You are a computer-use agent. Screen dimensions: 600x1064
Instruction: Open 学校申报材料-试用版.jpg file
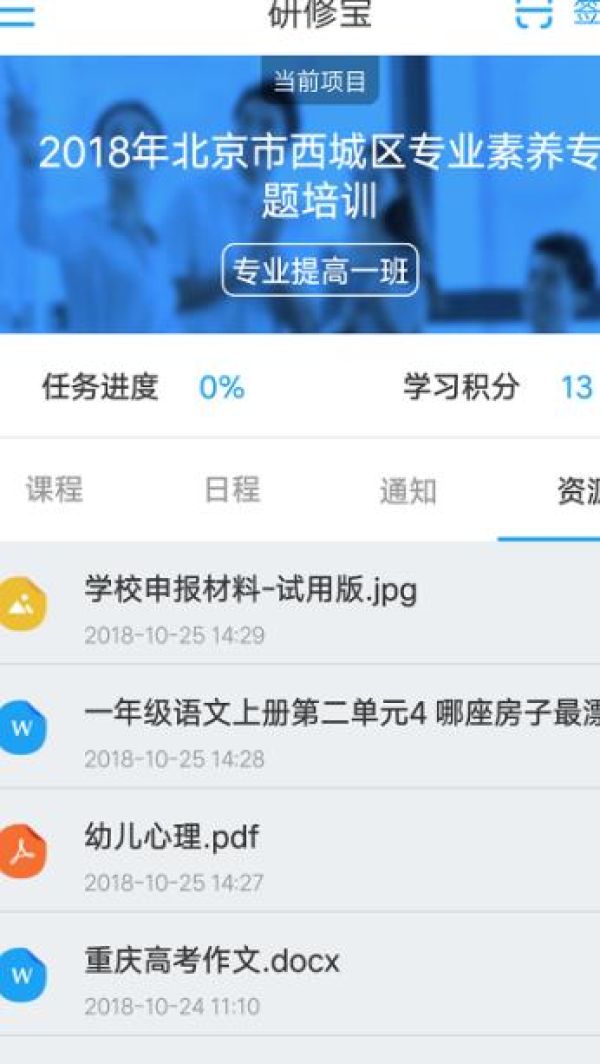click(250, 604)
